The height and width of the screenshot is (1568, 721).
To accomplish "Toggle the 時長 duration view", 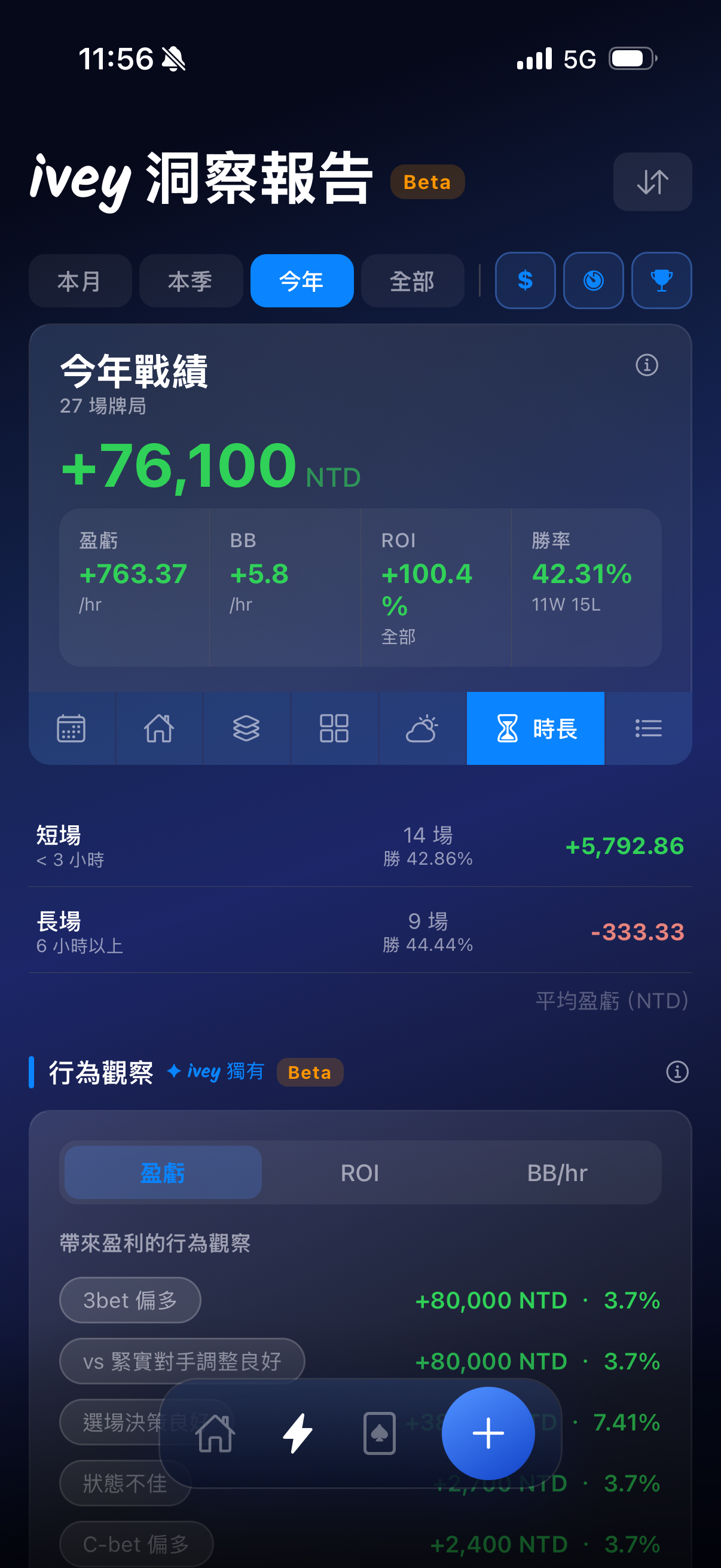I will [x=535, y=728].
